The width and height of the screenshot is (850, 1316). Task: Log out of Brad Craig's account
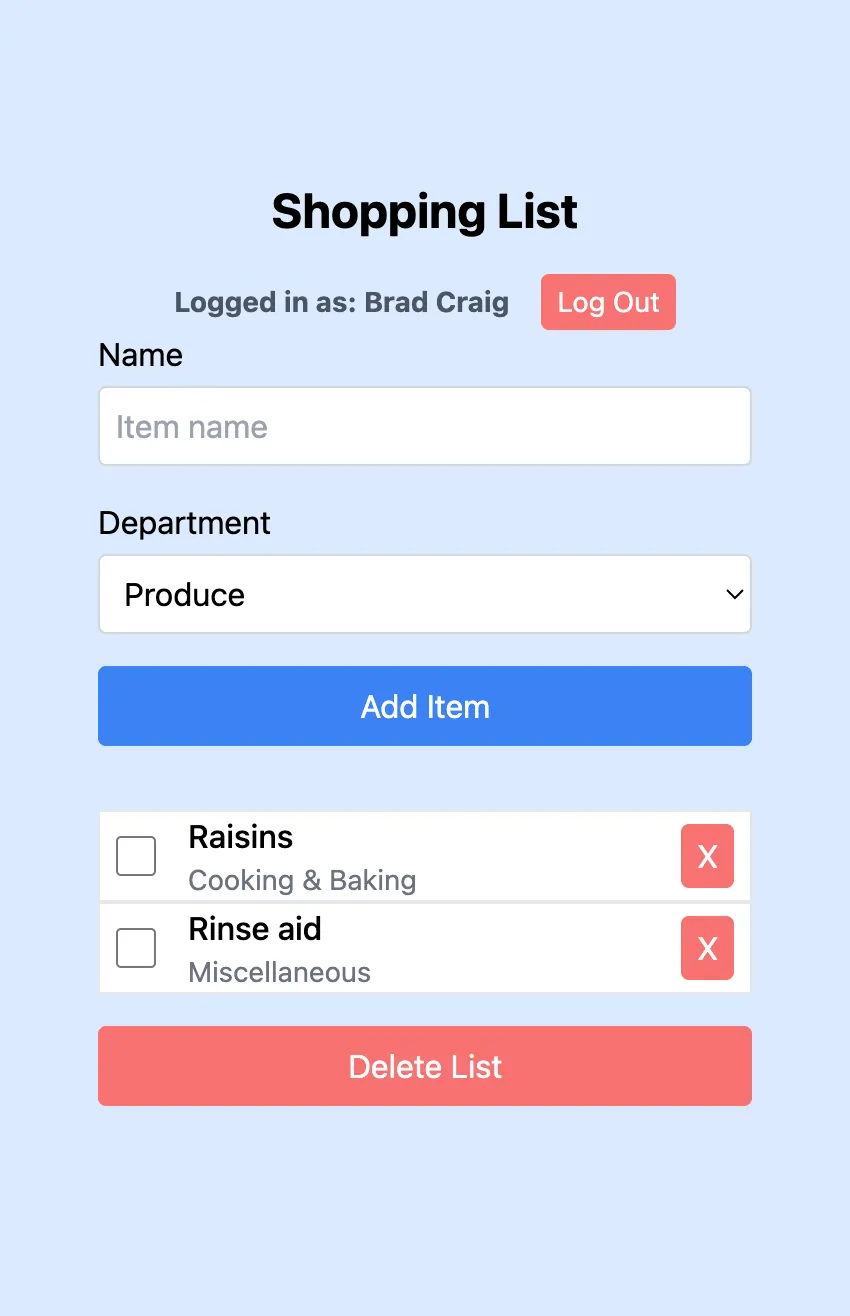pos(608,302)
